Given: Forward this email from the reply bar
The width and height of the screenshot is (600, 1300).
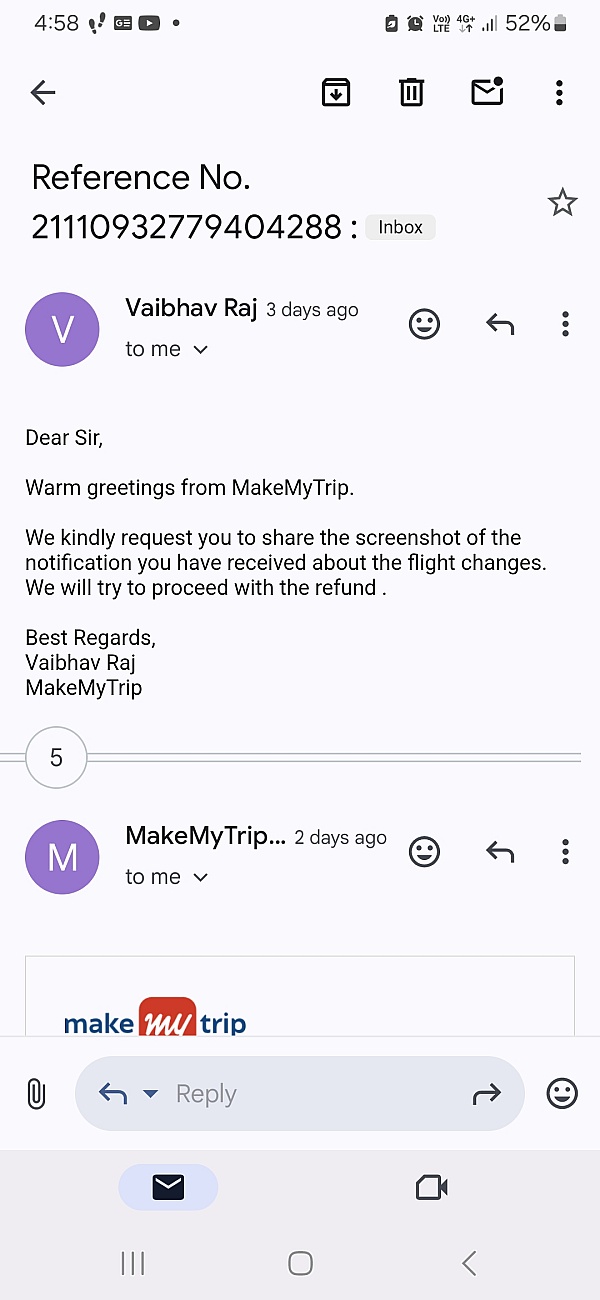Looking at the screenshot, I should (x=486, y=1094).
